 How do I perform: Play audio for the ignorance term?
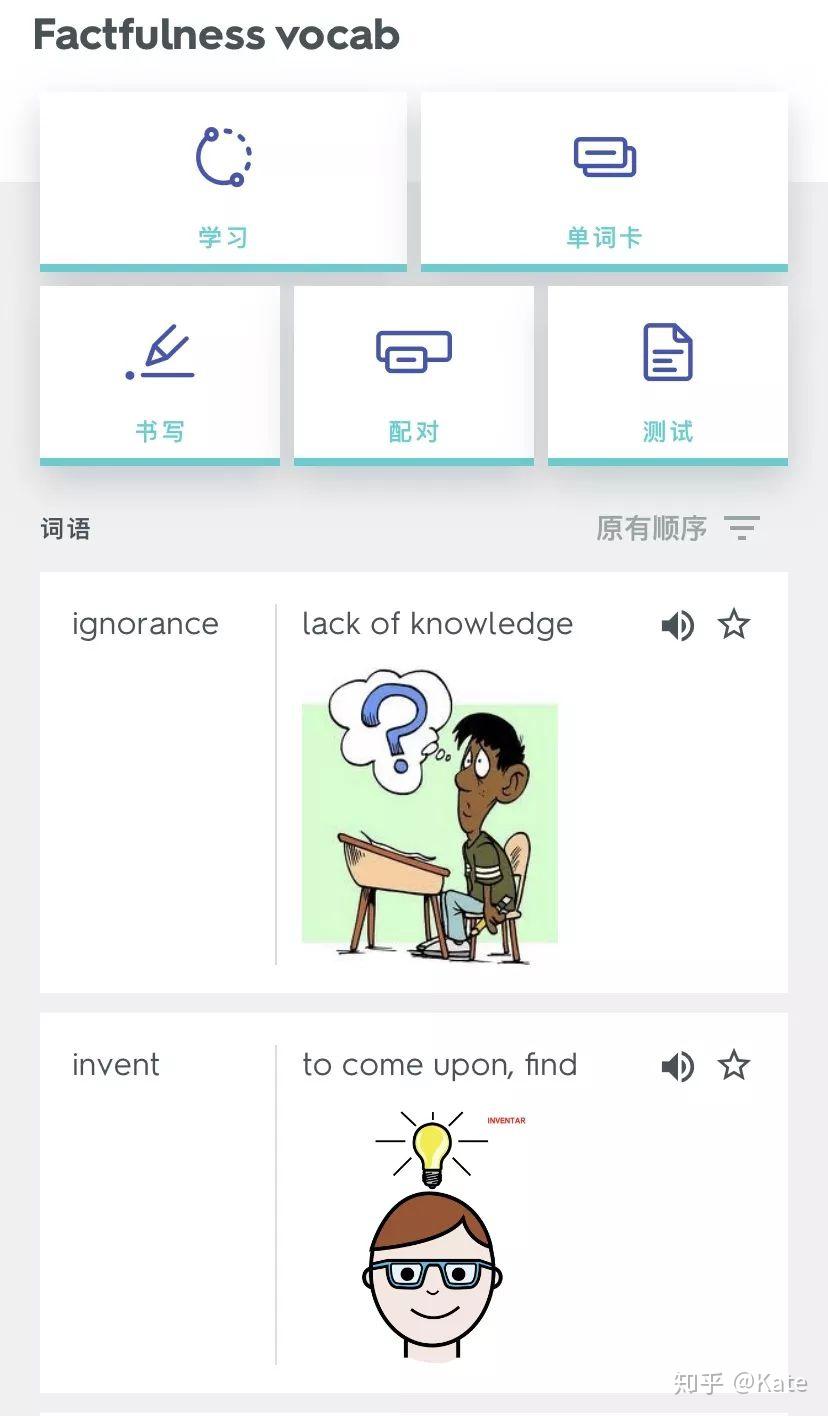coord(677,626)
